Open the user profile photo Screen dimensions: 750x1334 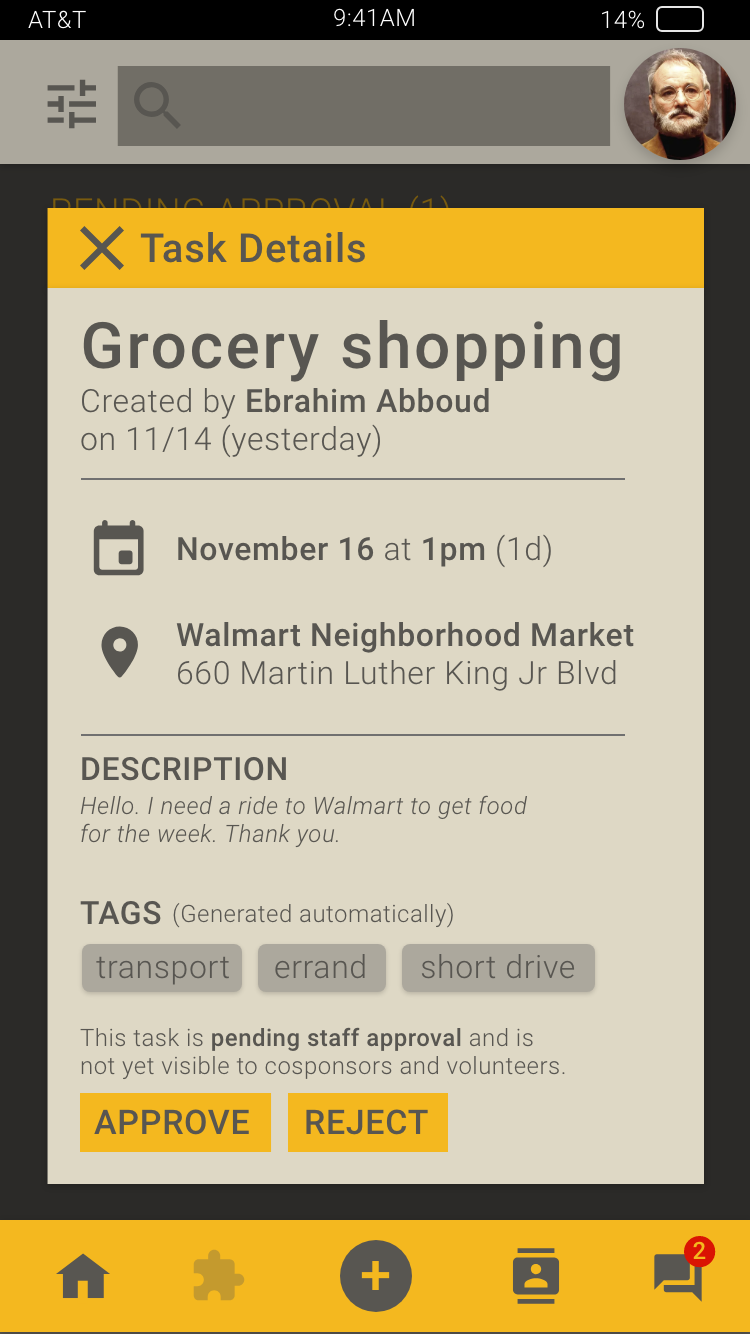click(x=680, y=104)
